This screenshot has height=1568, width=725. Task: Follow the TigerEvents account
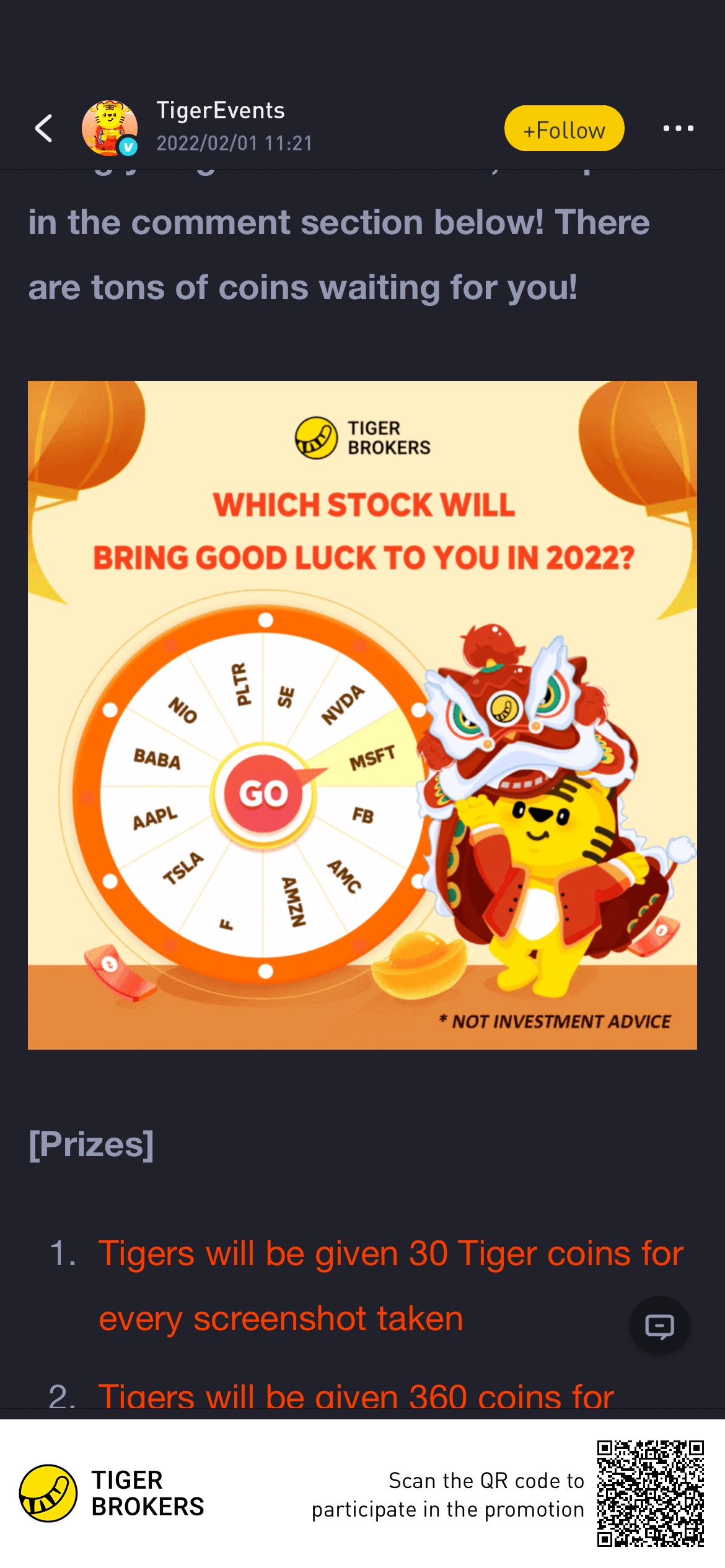[564, 129]
